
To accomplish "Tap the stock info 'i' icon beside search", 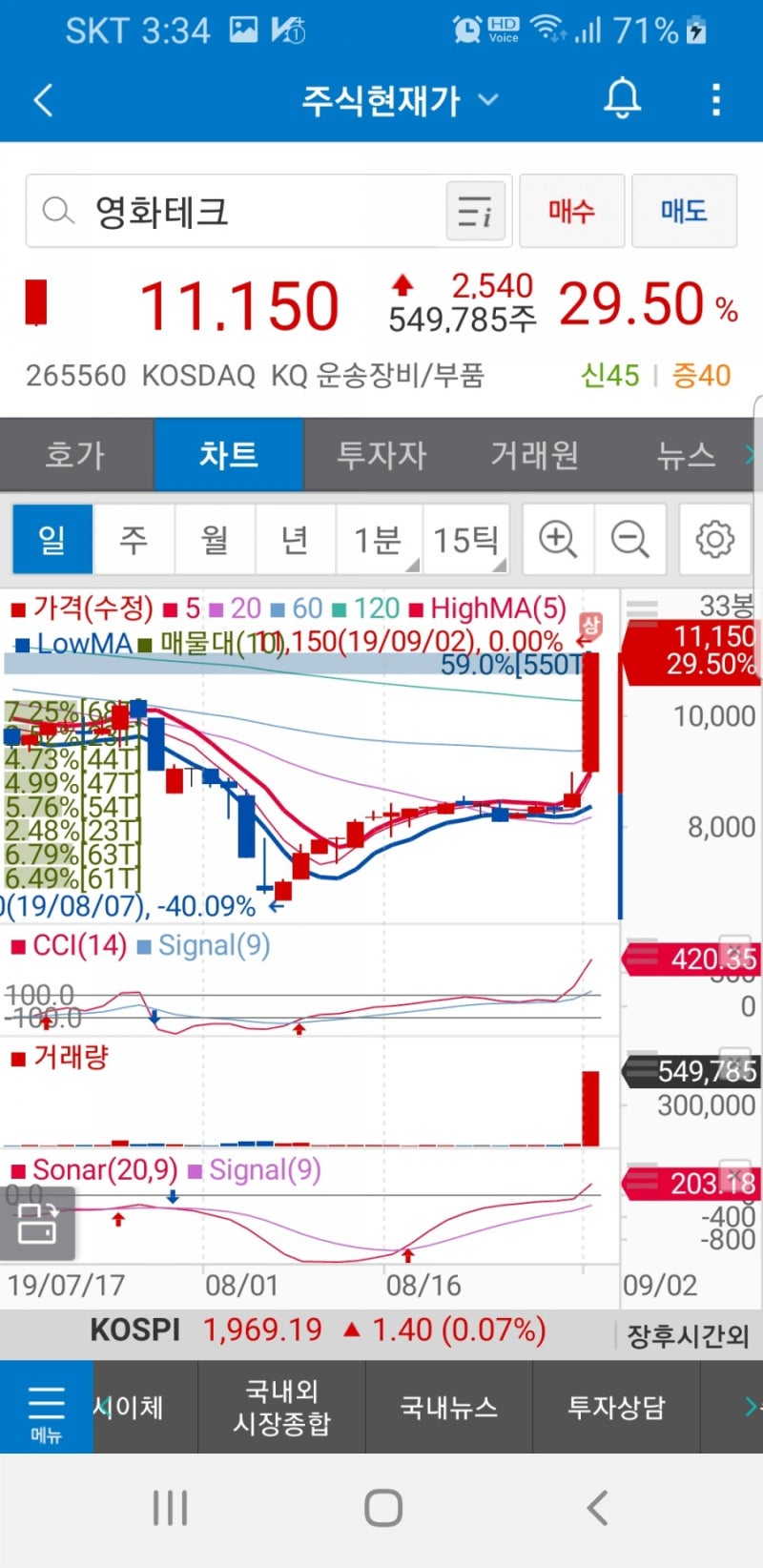I will click(x=475, y=211).
